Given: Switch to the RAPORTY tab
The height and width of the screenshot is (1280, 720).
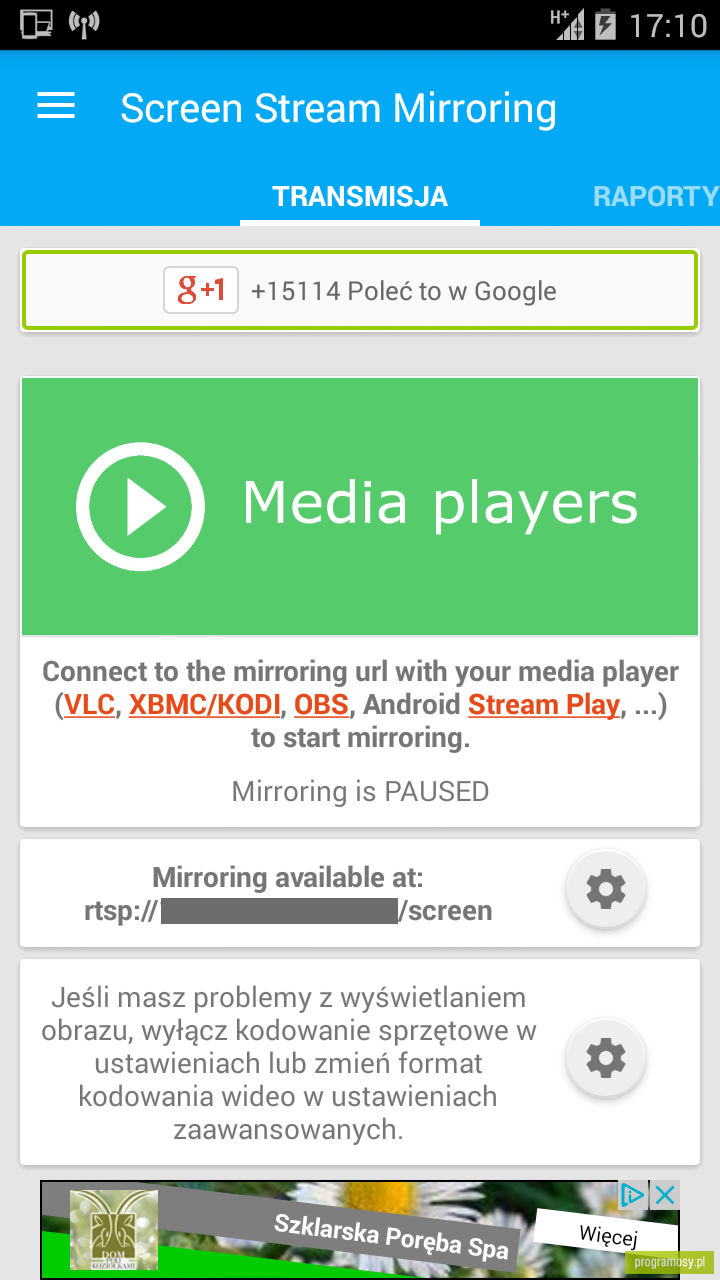Looking at the screenshot, I should [x=656, y=196].
